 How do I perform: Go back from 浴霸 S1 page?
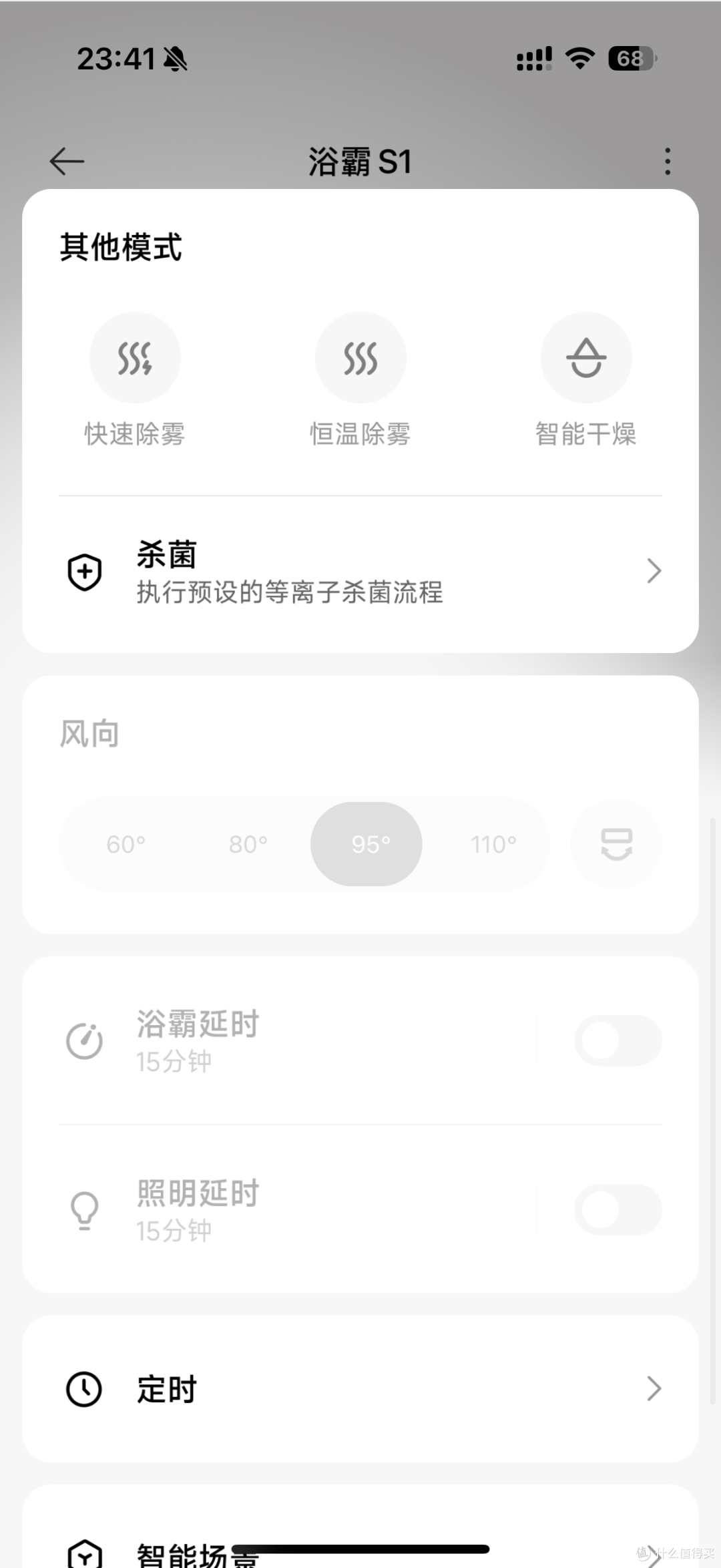tap(67, 162)
